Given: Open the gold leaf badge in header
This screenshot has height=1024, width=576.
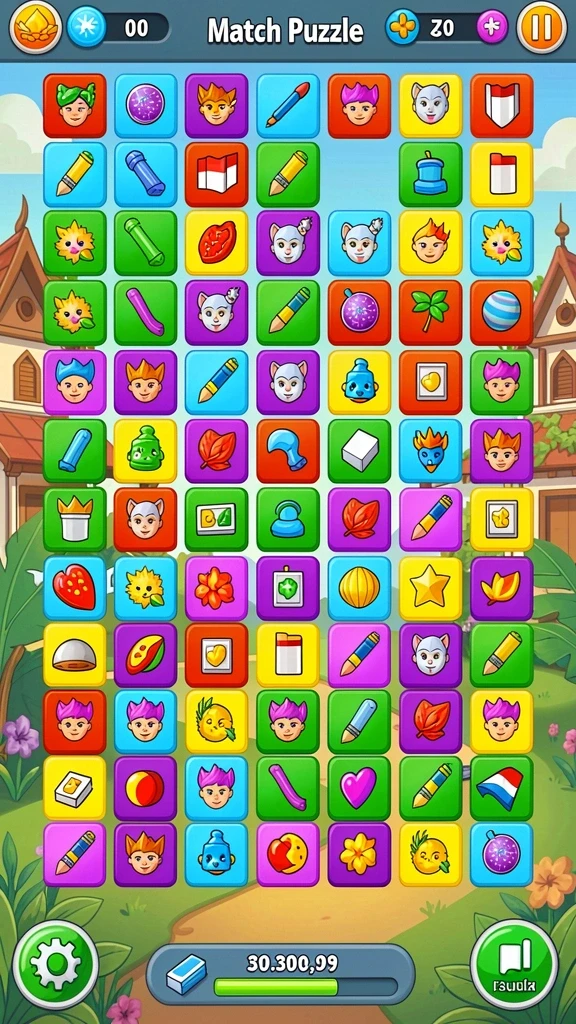Looking at the screenshot, I should [35, 27].
